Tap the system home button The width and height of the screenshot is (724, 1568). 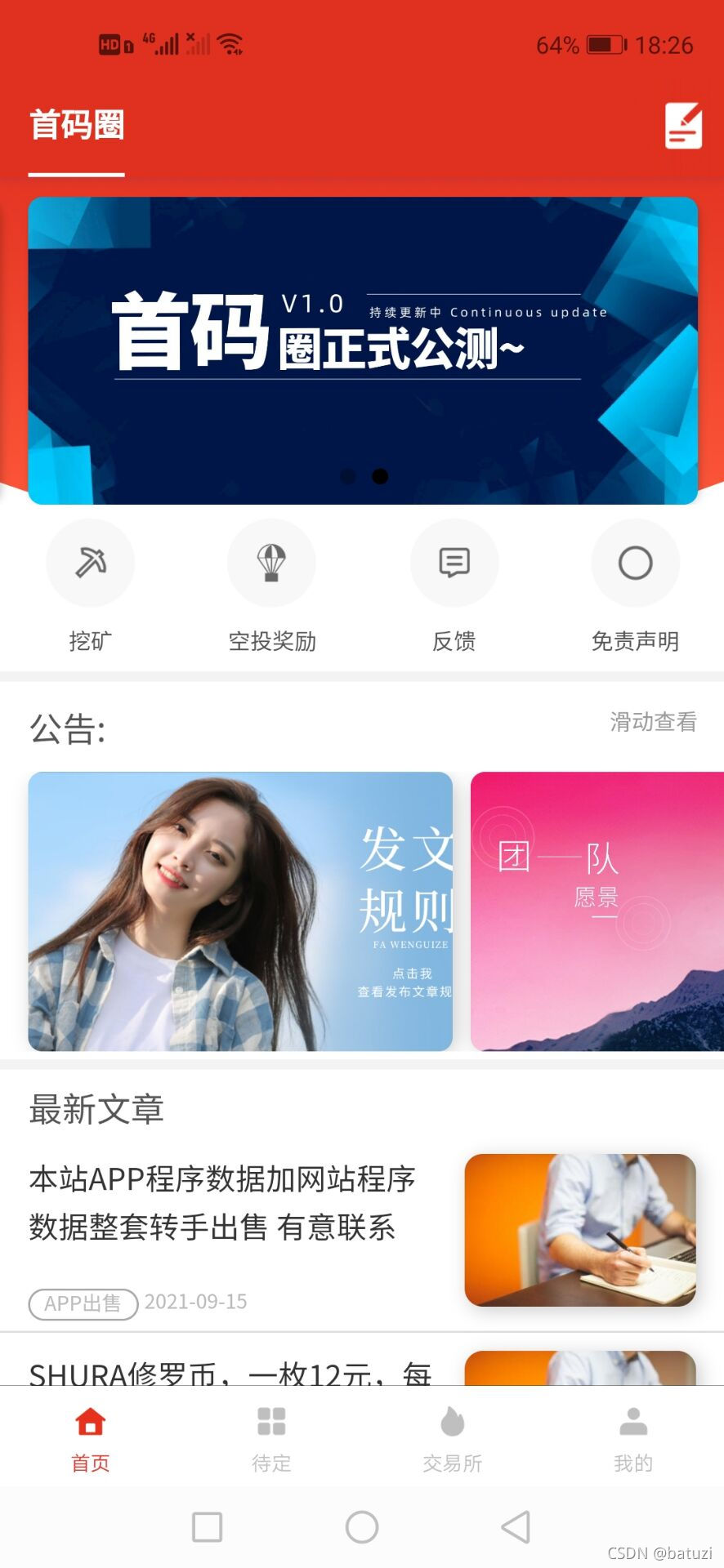click(362, 1526)
